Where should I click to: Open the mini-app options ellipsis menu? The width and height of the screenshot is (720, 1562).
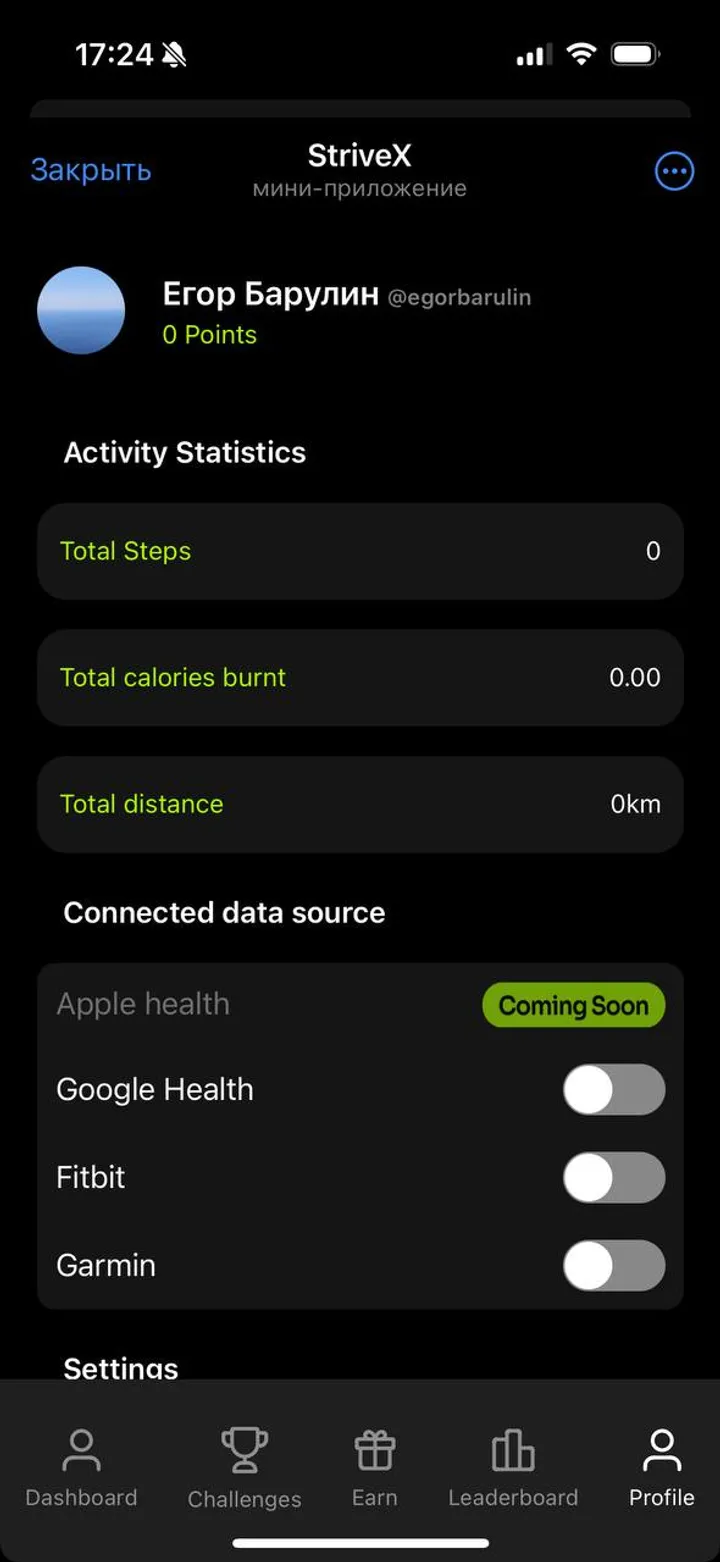pos(674,171)
